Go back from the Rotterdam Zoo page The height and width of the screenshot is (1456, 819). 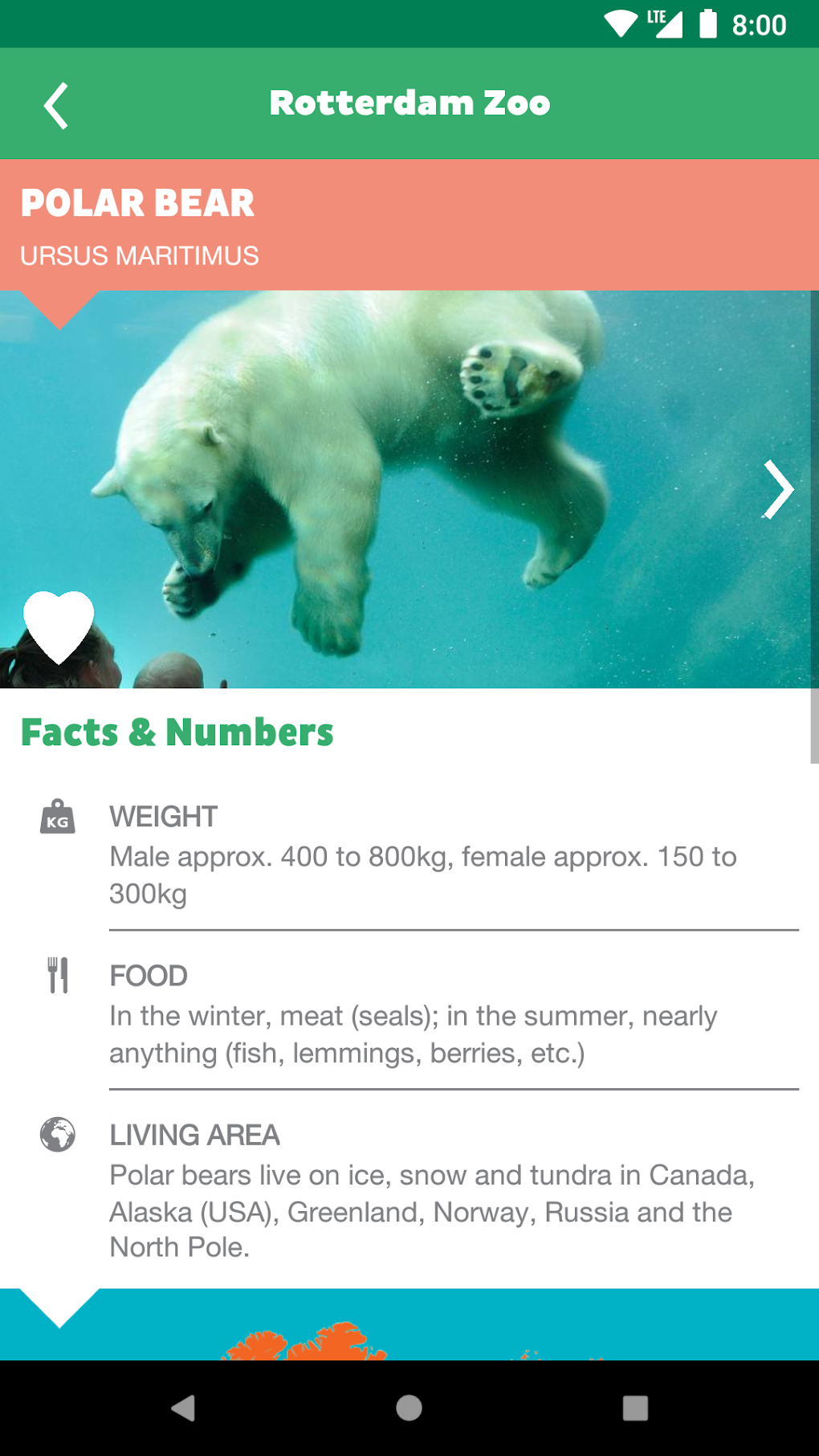(x=56, y=105)
